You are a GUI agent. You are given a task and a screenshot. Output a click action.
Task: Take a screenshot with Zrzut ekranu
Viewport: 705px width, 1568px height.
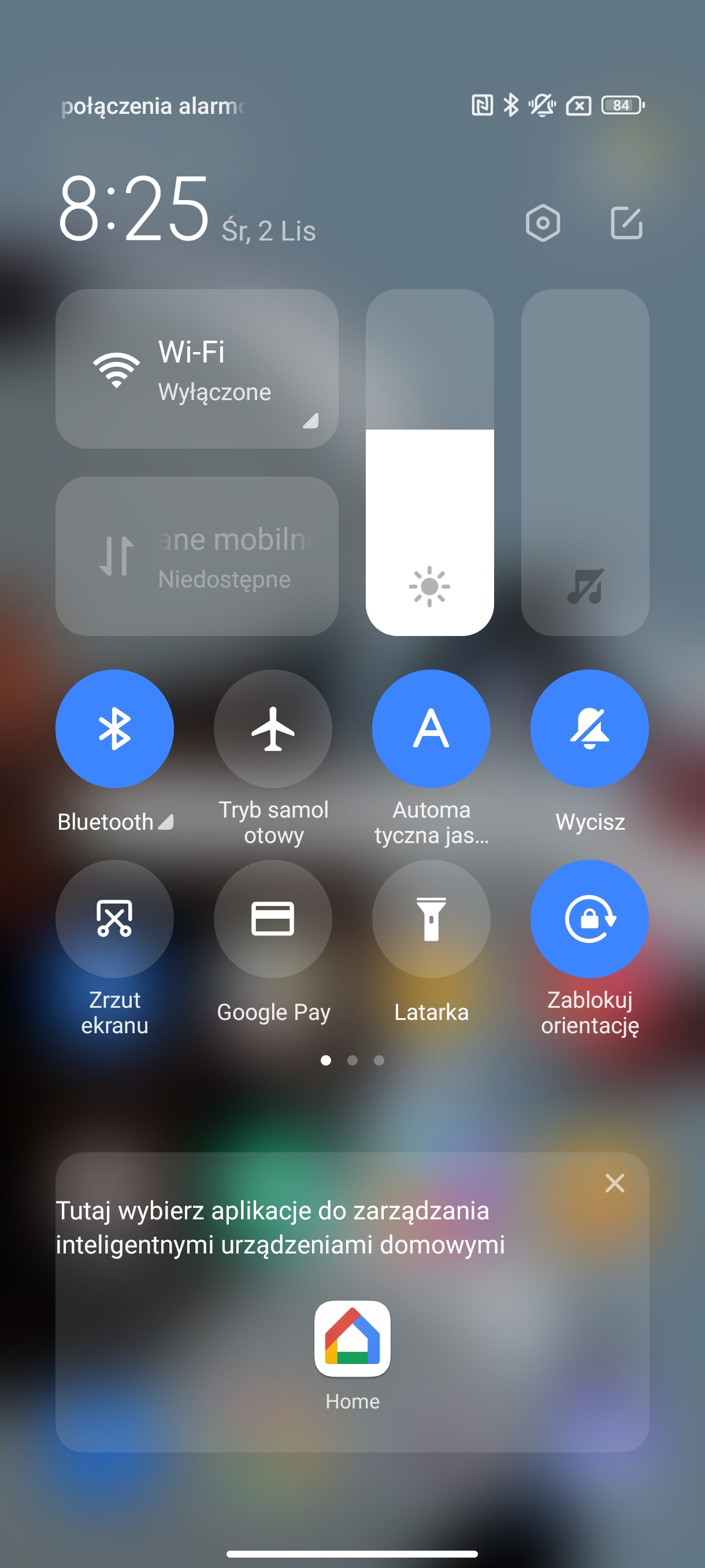(114, 919)
